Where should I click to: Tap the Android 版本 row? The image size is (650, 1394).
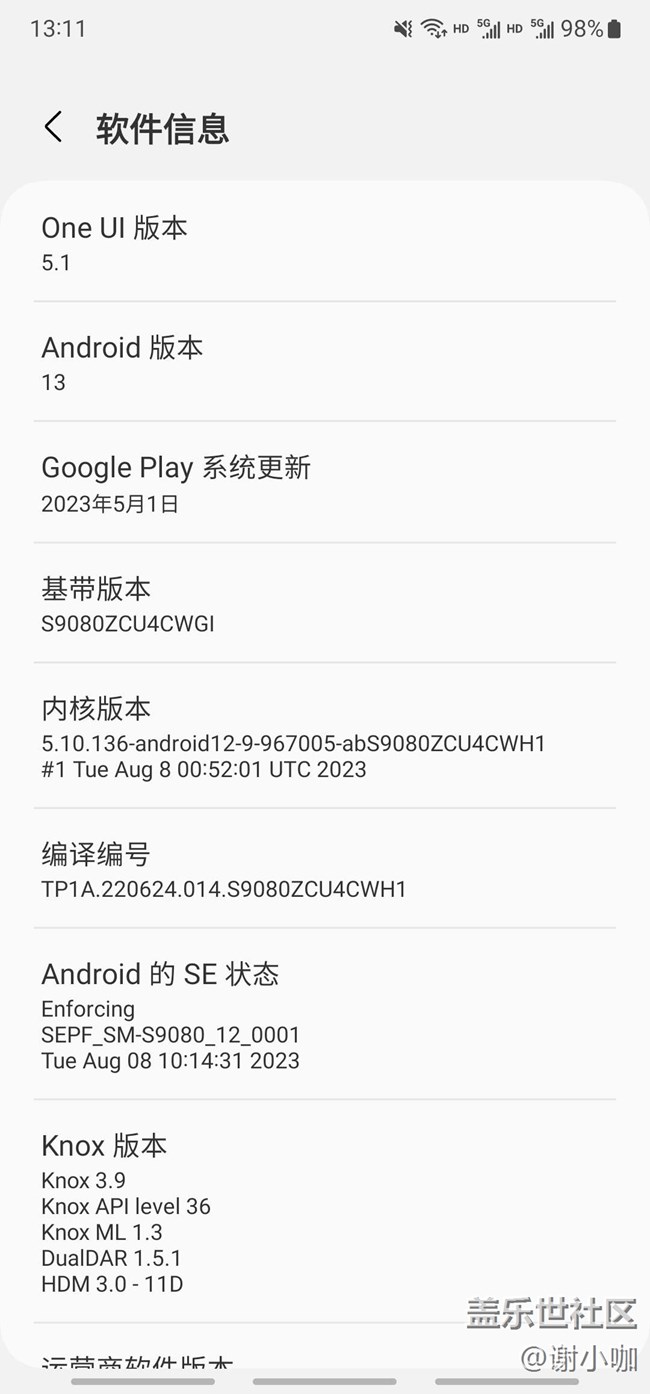[325, 363]
